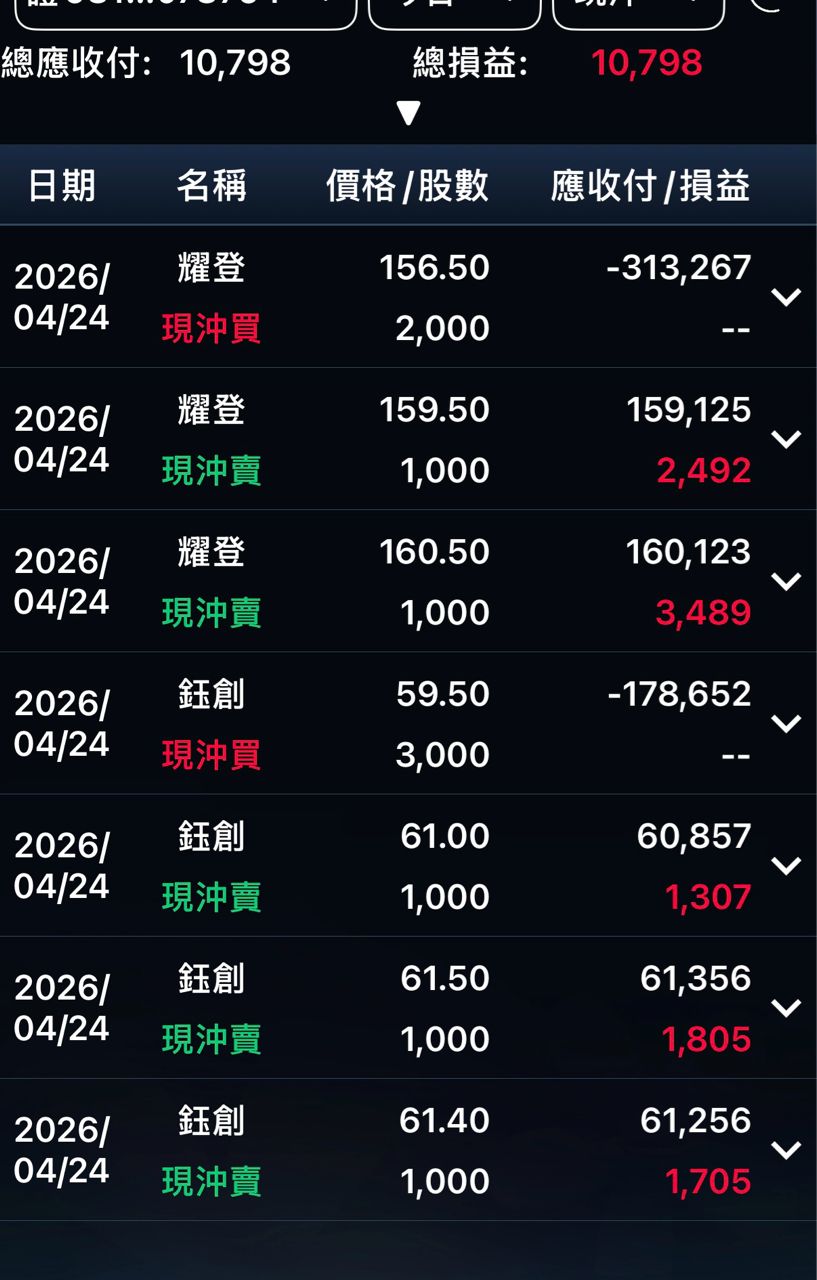This screenshot has height=1280, width=817.
Task: Expand the 鈺創 buy row at 59.50
Action: pyautogui.click(x=786, y=723)
